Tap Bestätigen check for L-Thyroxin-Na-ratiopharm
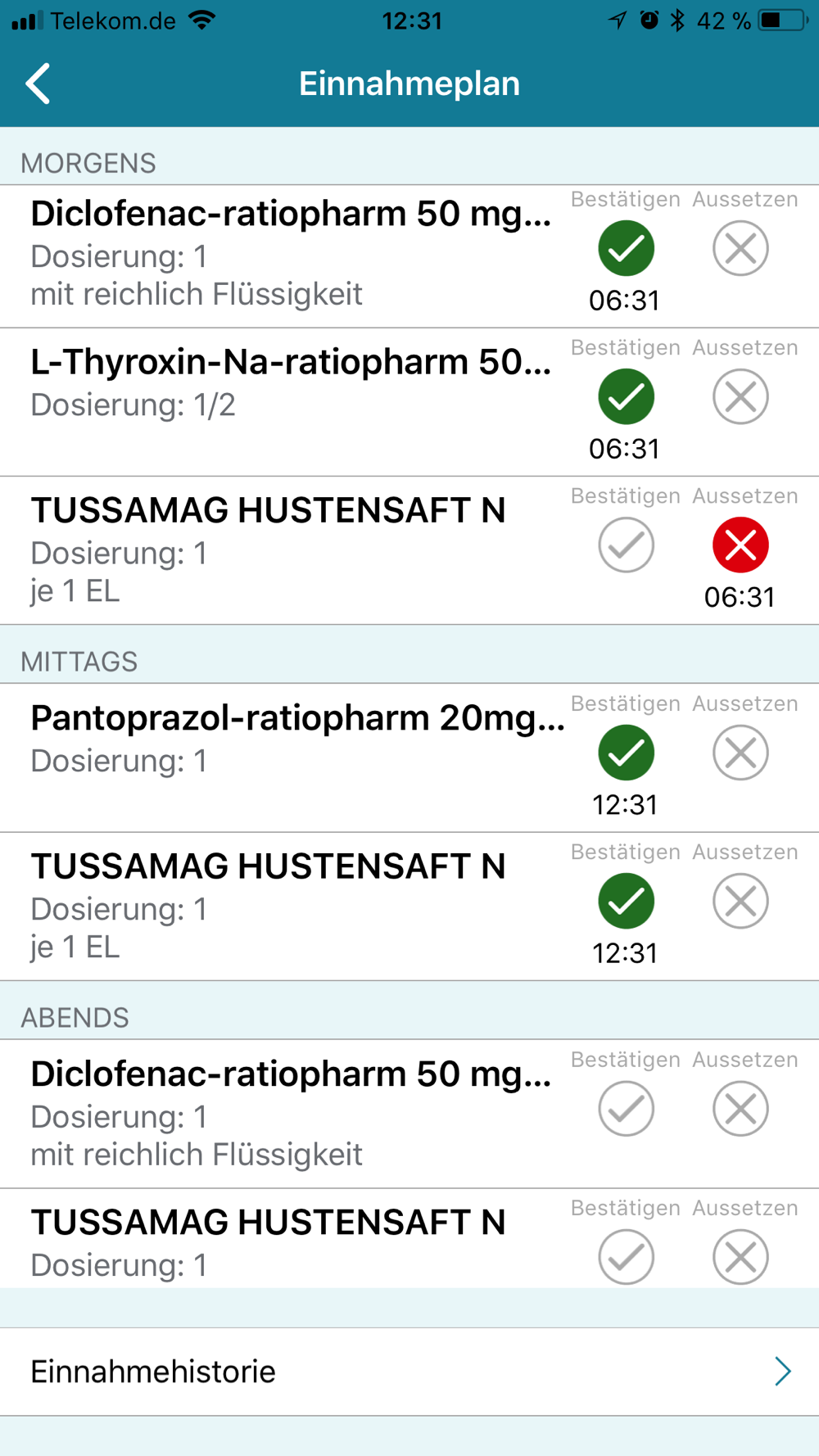 coord(626,396)
